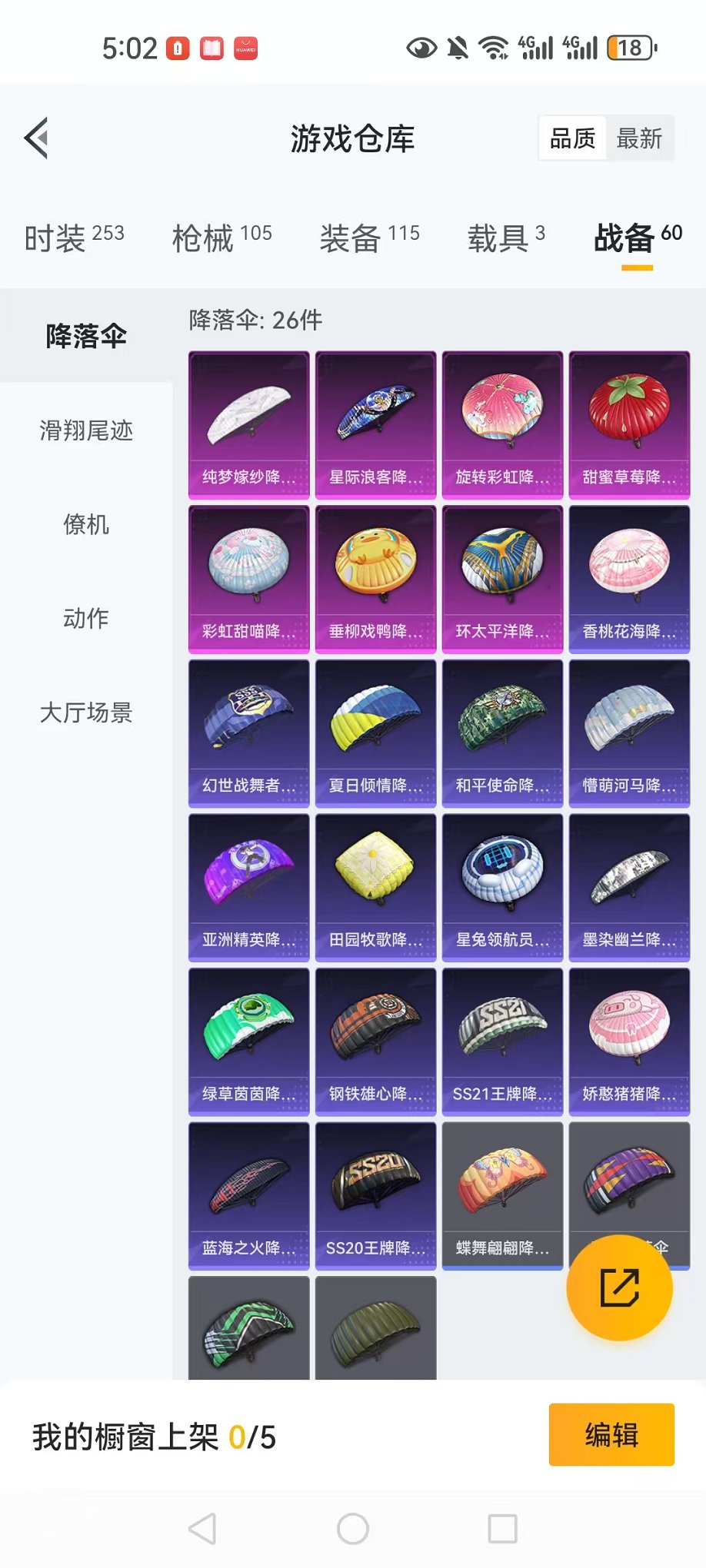View the 载具 tab
Screen dimensions: 706x1568
[506, 238]
